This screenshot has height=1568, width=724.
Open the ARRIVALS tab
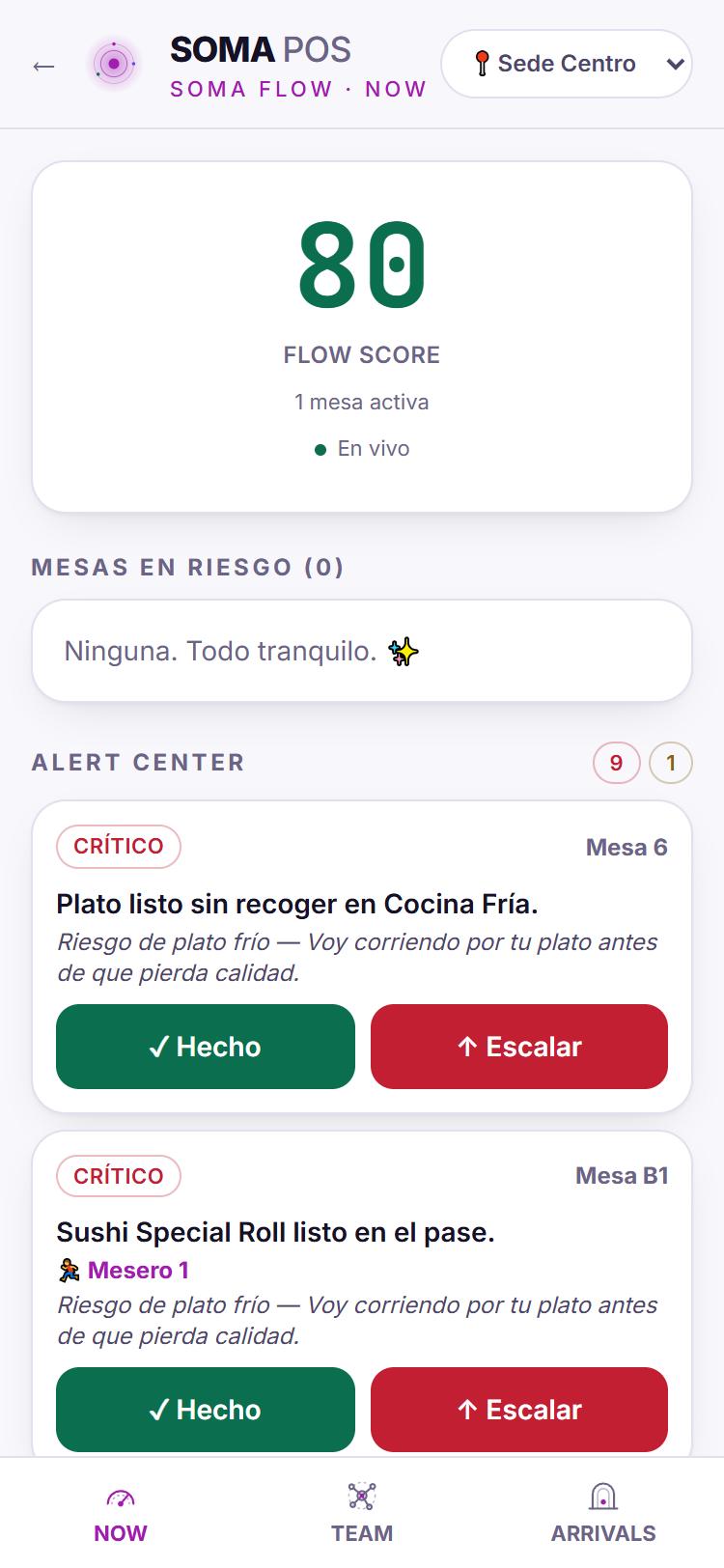pyautogui.click(x=603, y=1513)
